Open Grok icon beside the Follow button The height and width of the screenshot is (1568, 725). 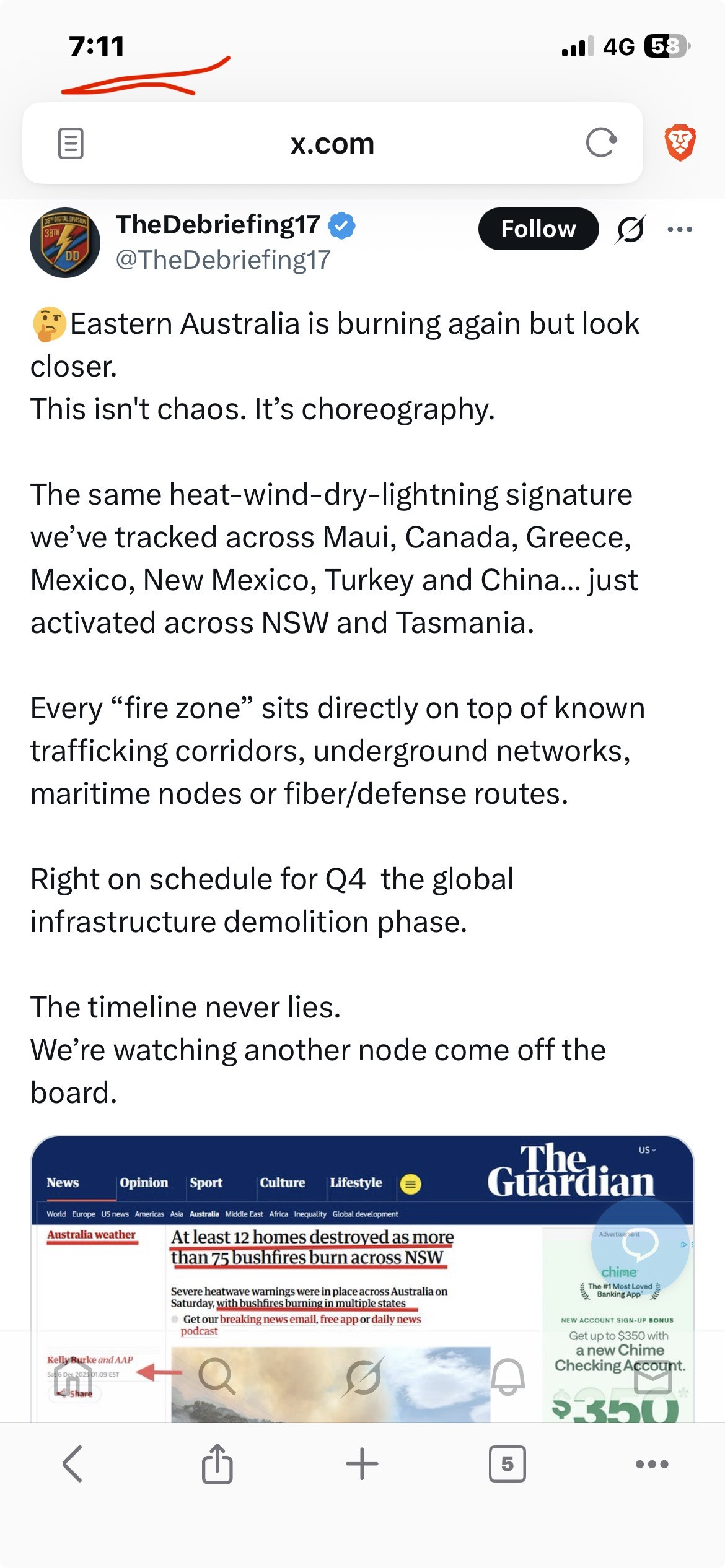pyautogui.click(x=631, y=229)
